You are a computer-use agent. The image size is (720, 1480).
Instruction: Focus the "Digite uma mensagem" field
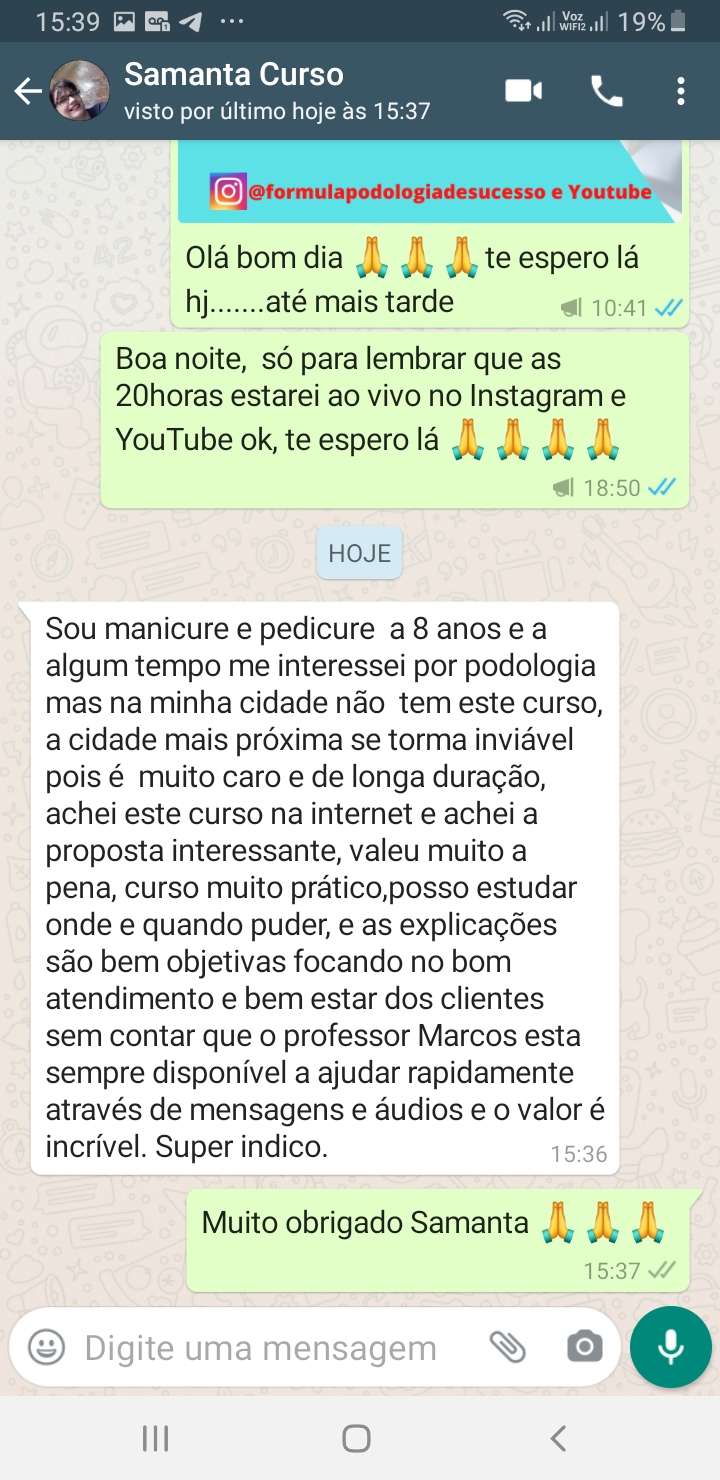tap(260, 1348)
